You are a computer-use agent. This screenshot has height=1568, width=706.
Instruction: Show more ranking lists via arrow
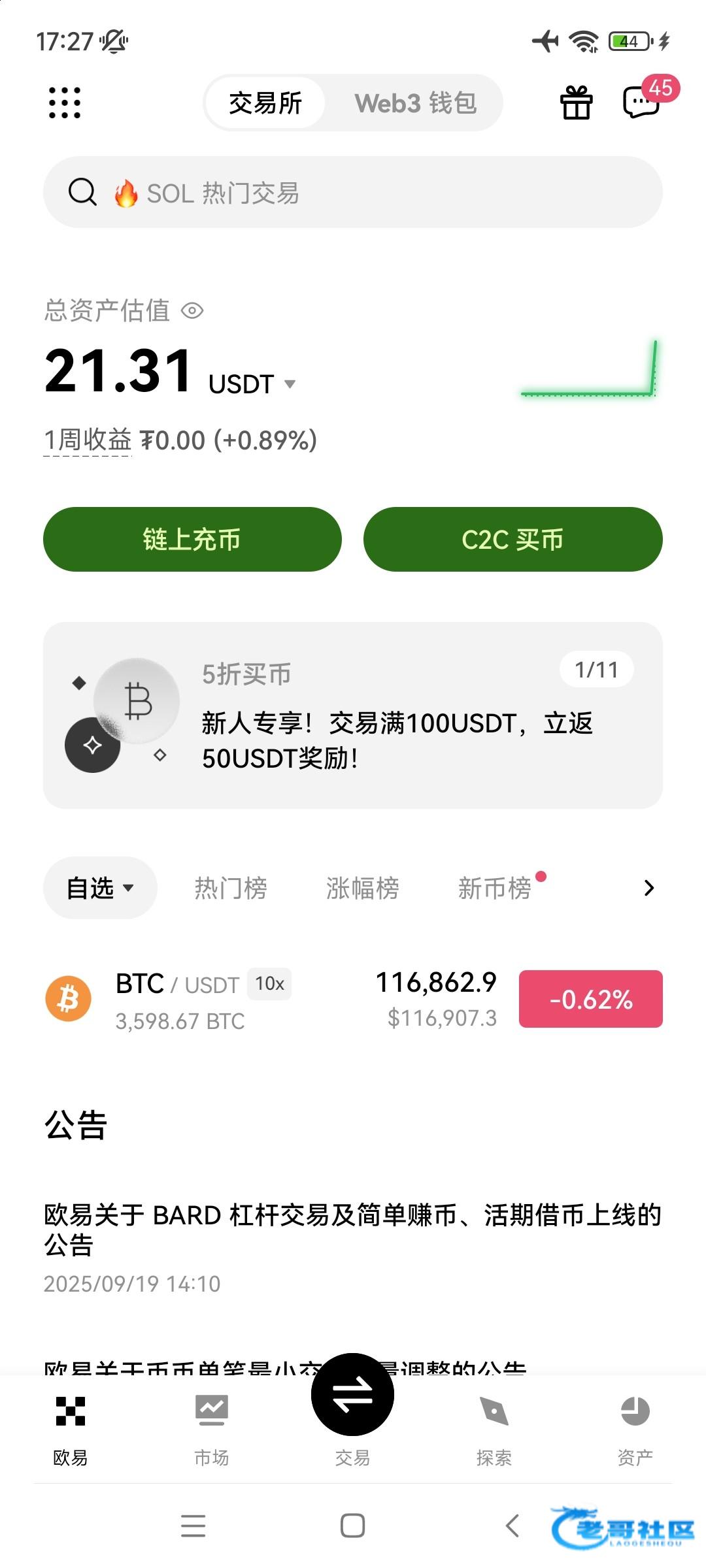pos(648,888)
